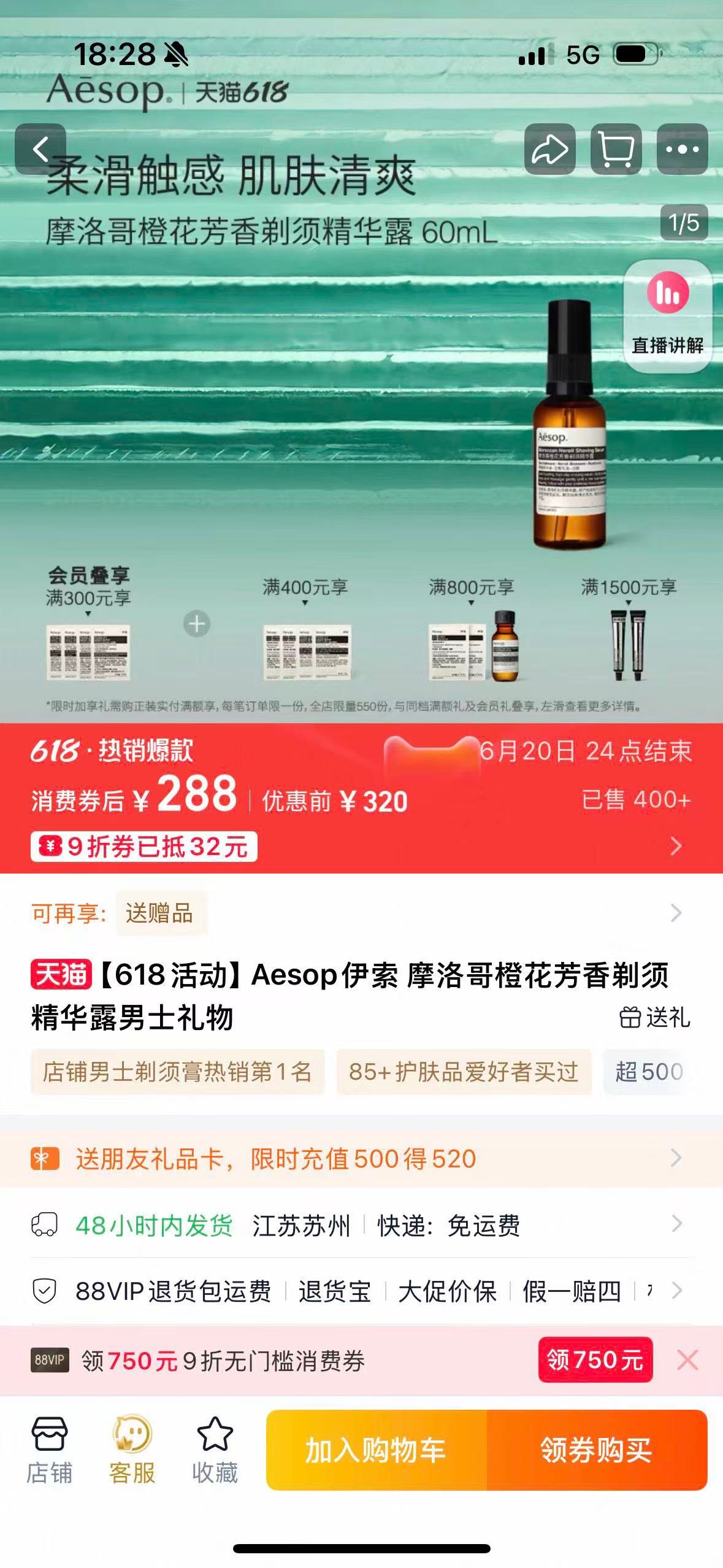The image size is (723, 1568).
Task: View the 9折券已抵32元 coupon details
Action: tap(144, 847)
